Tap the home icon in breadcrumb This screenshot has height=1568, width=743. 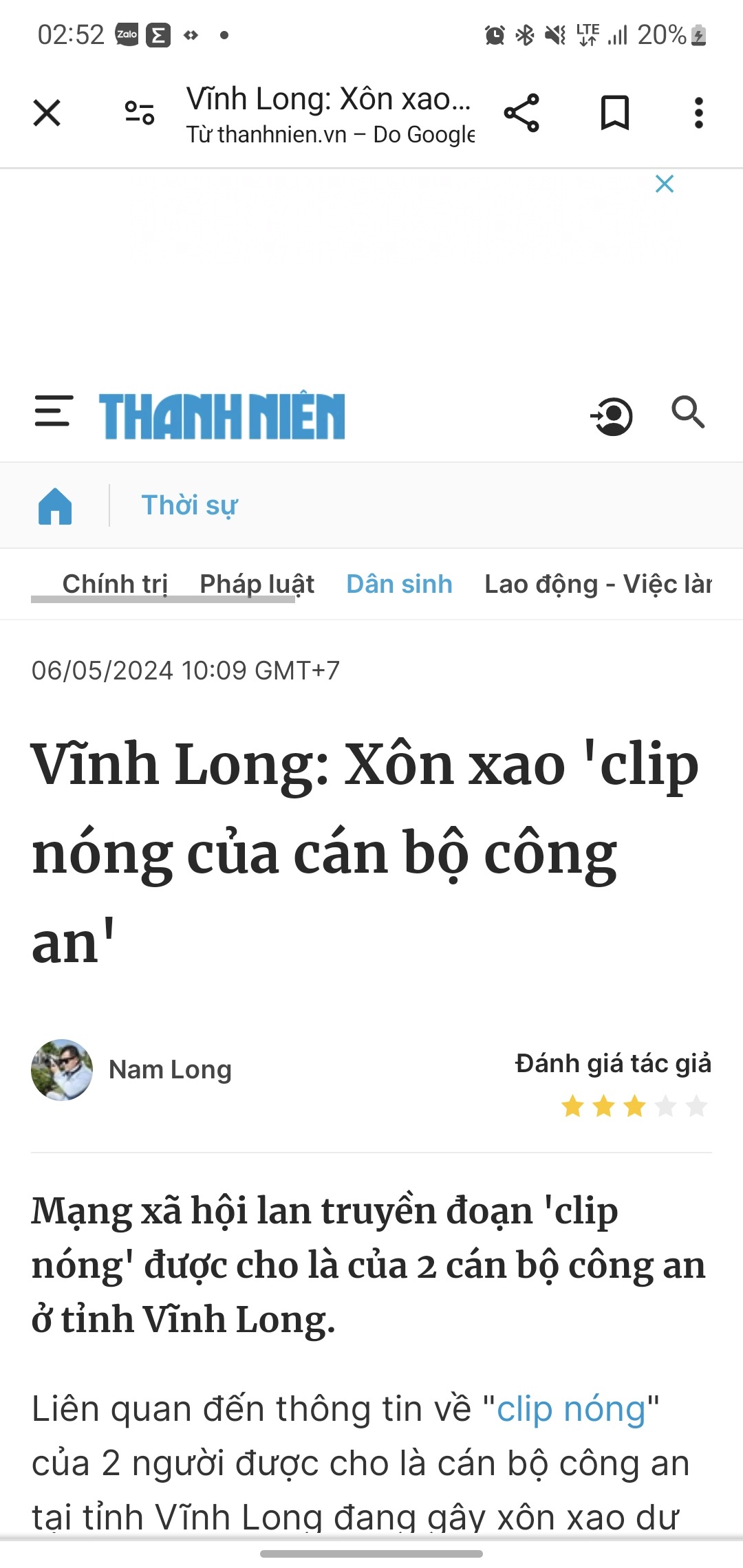pos(55,505)
